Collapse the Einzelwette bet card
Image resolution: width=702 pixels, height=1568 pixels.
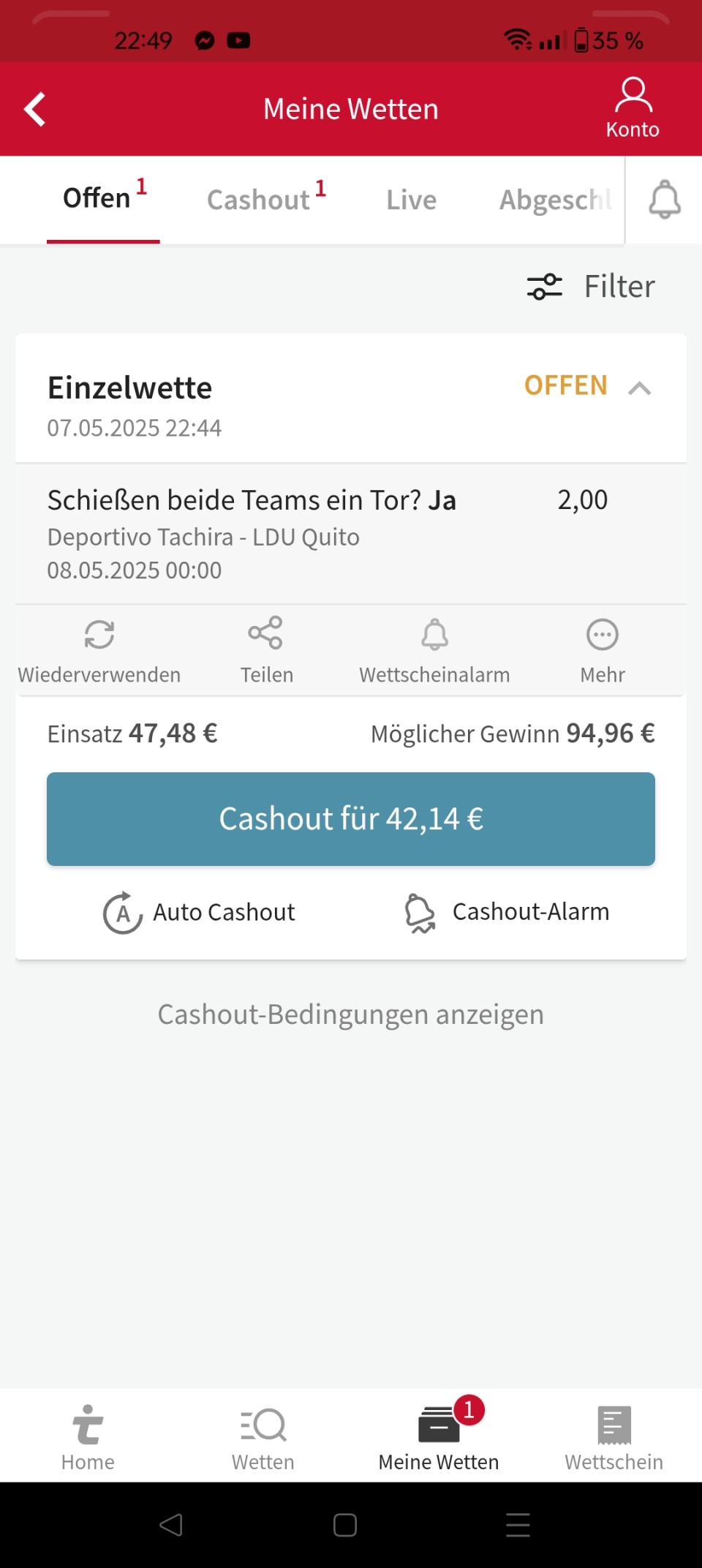click(639, 388)
